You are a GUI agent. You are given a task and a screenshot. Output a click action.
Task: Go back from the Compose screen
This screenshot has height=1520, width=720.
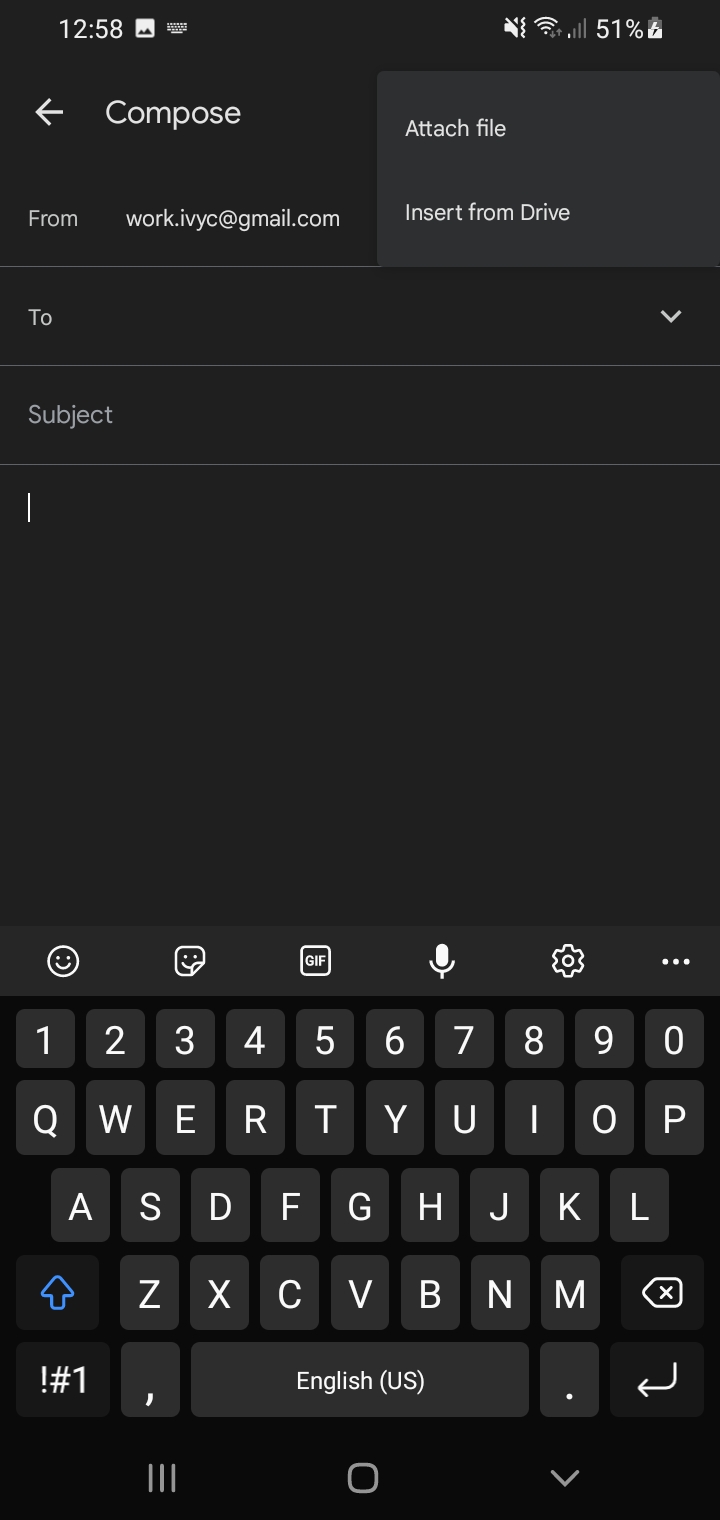tap(49, 113)
